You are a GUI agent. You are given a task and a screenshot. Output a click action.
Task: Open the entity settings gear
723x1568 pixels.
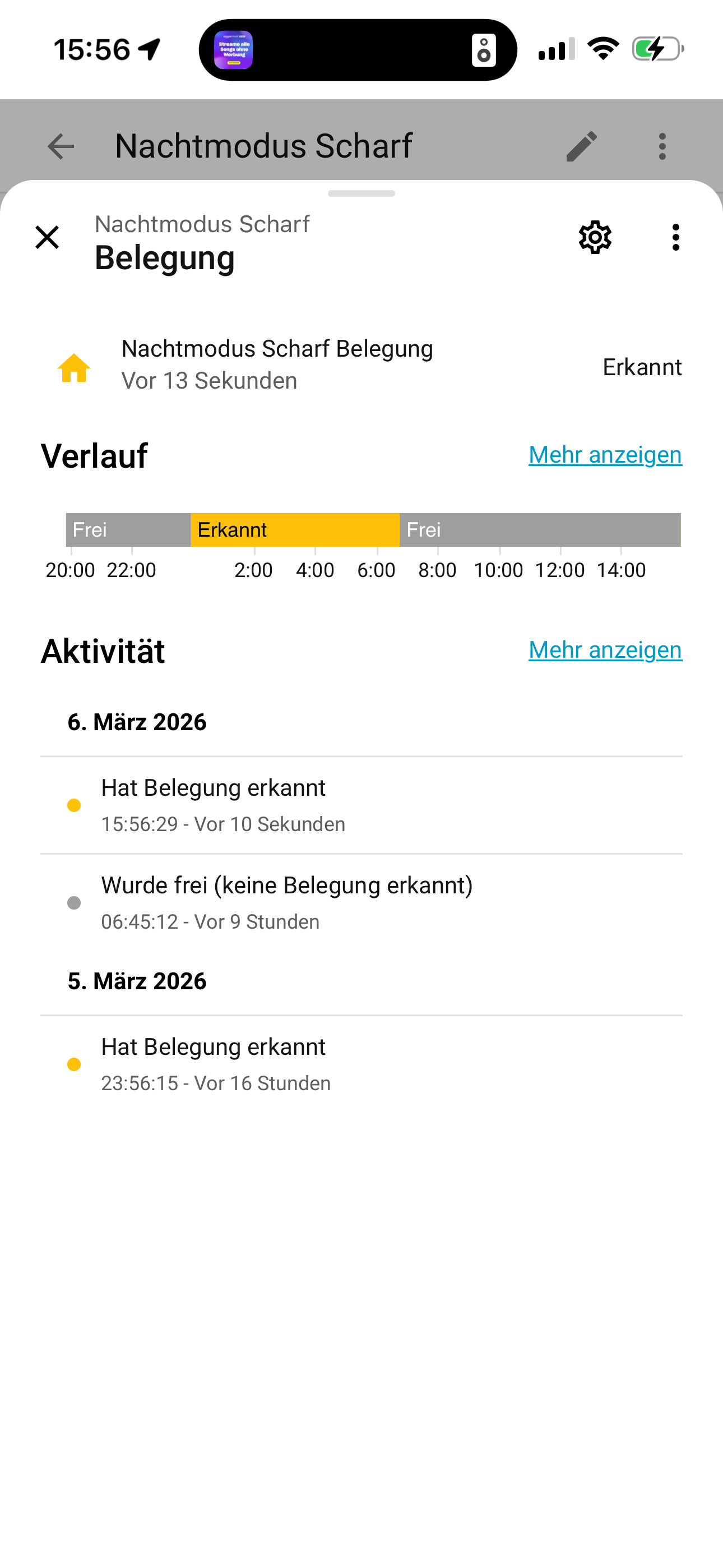coord(595,237)
